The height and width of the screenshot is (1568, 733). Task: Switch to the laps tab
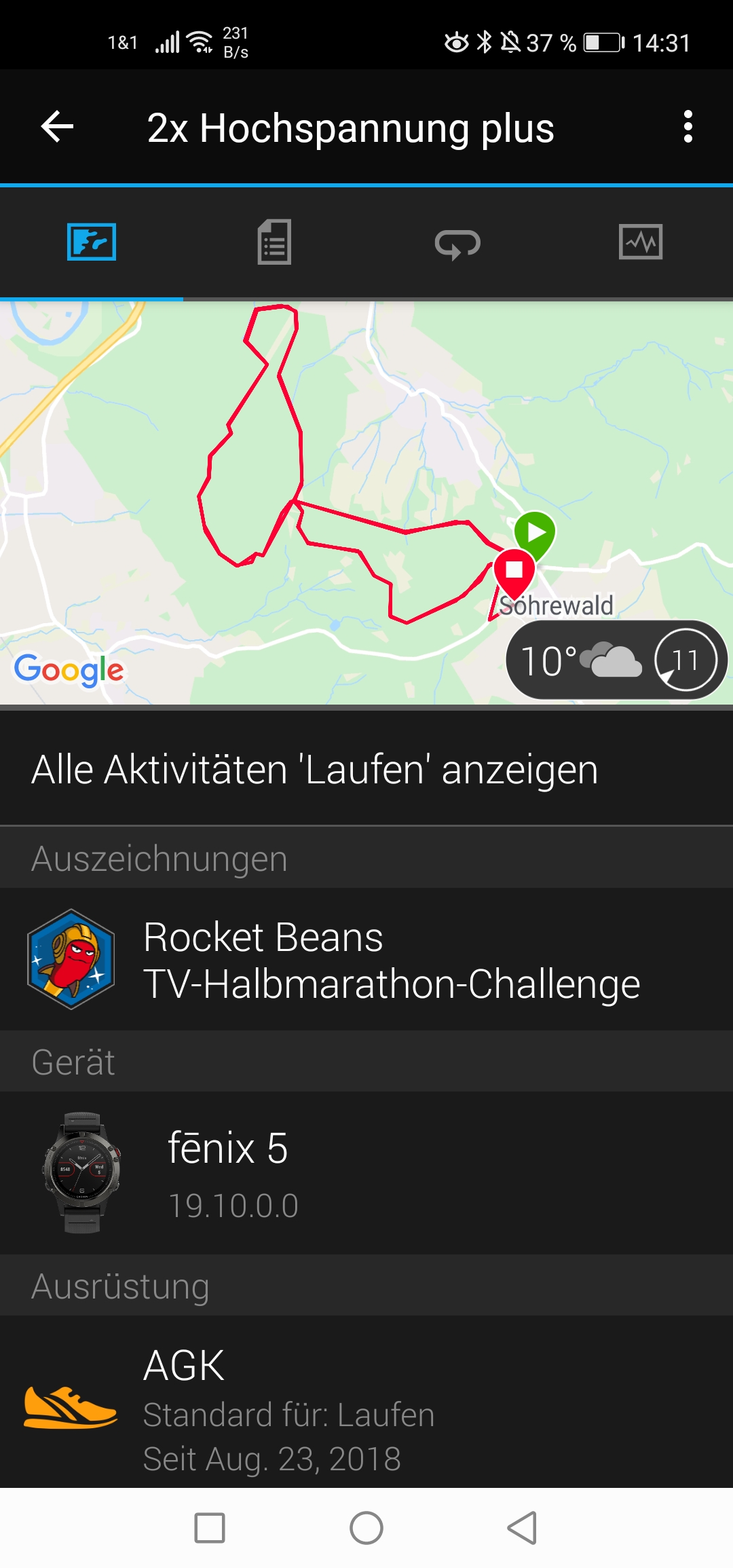[457, 244]
